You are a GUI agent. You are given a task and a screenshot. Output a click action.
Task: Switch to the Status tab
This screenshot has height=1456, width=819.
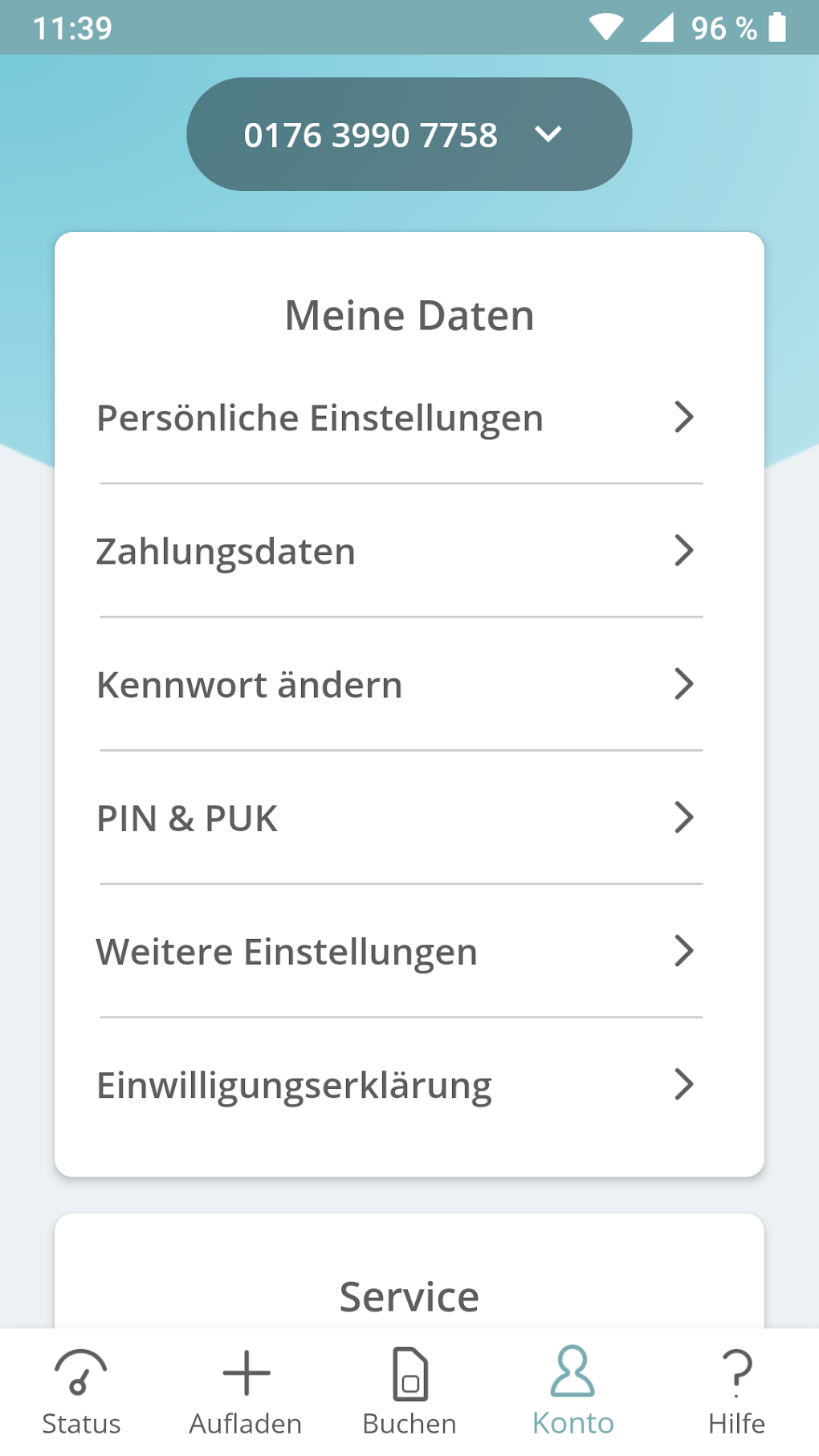coord(81,1392)
